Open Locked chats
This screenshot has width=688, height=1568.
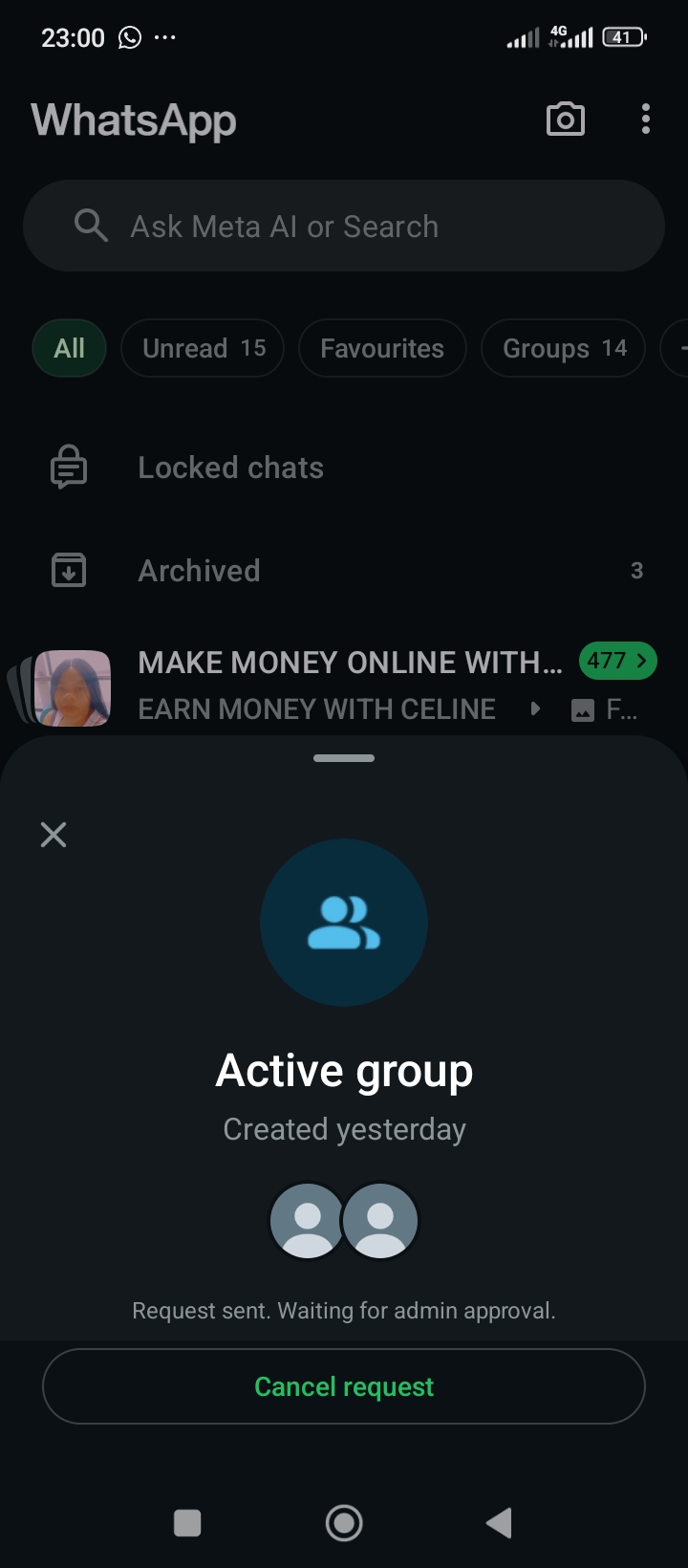click(231, 468)
